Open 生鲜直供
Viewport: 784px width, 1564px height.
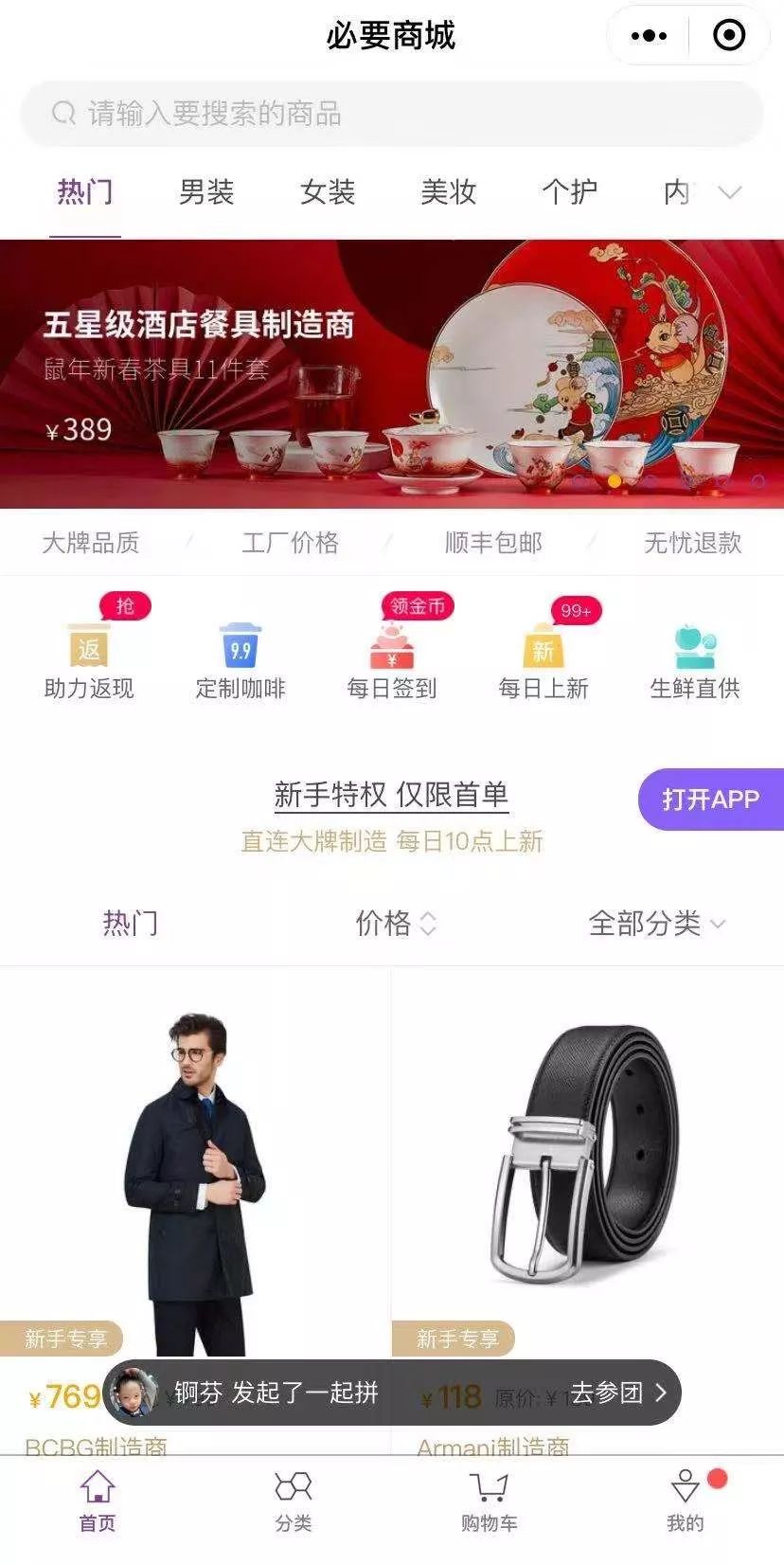[x=695, y=661]
